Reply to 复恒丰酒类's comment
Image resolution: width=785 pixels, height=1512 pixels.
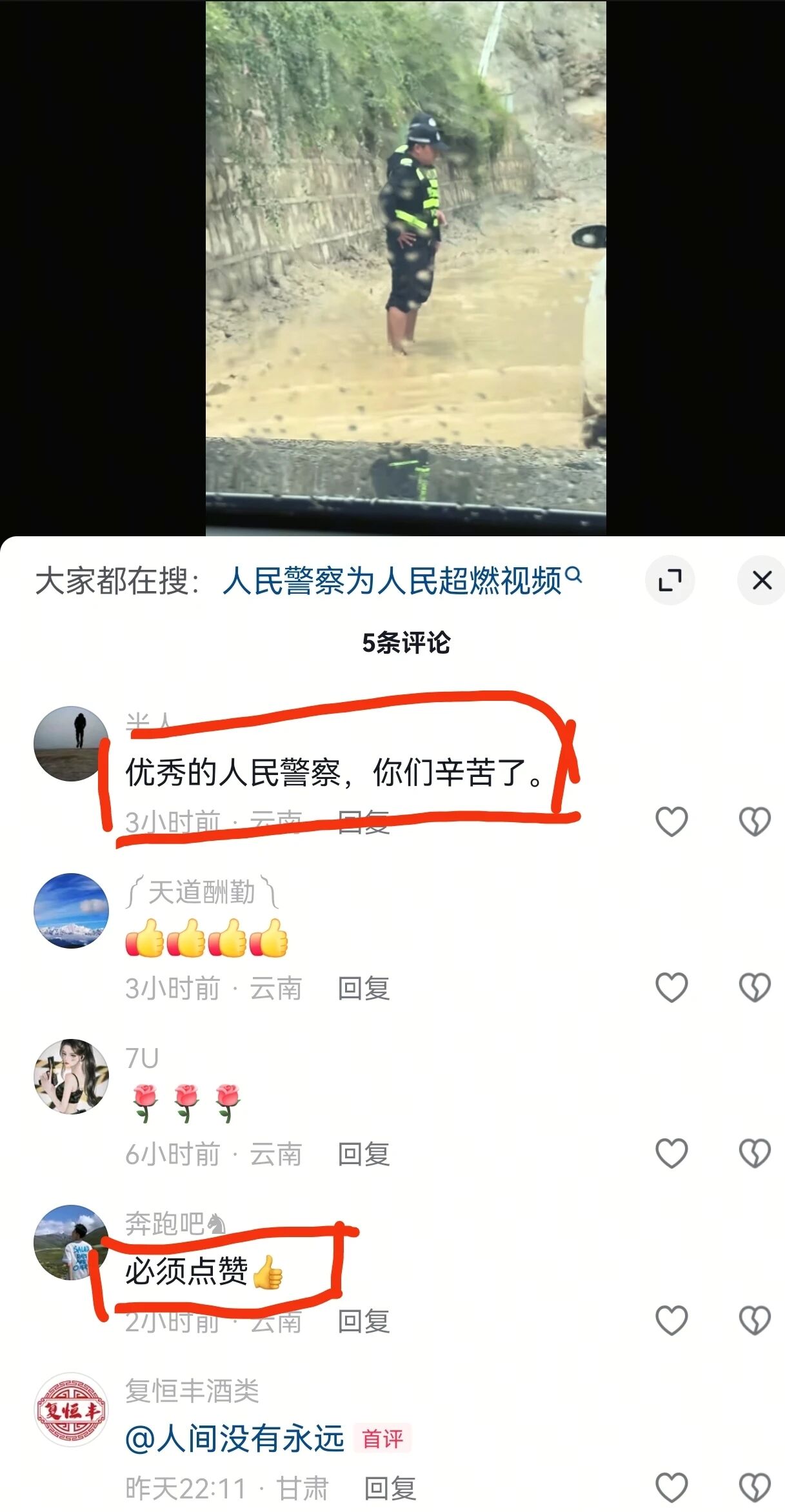click(x=390, y=1488)
